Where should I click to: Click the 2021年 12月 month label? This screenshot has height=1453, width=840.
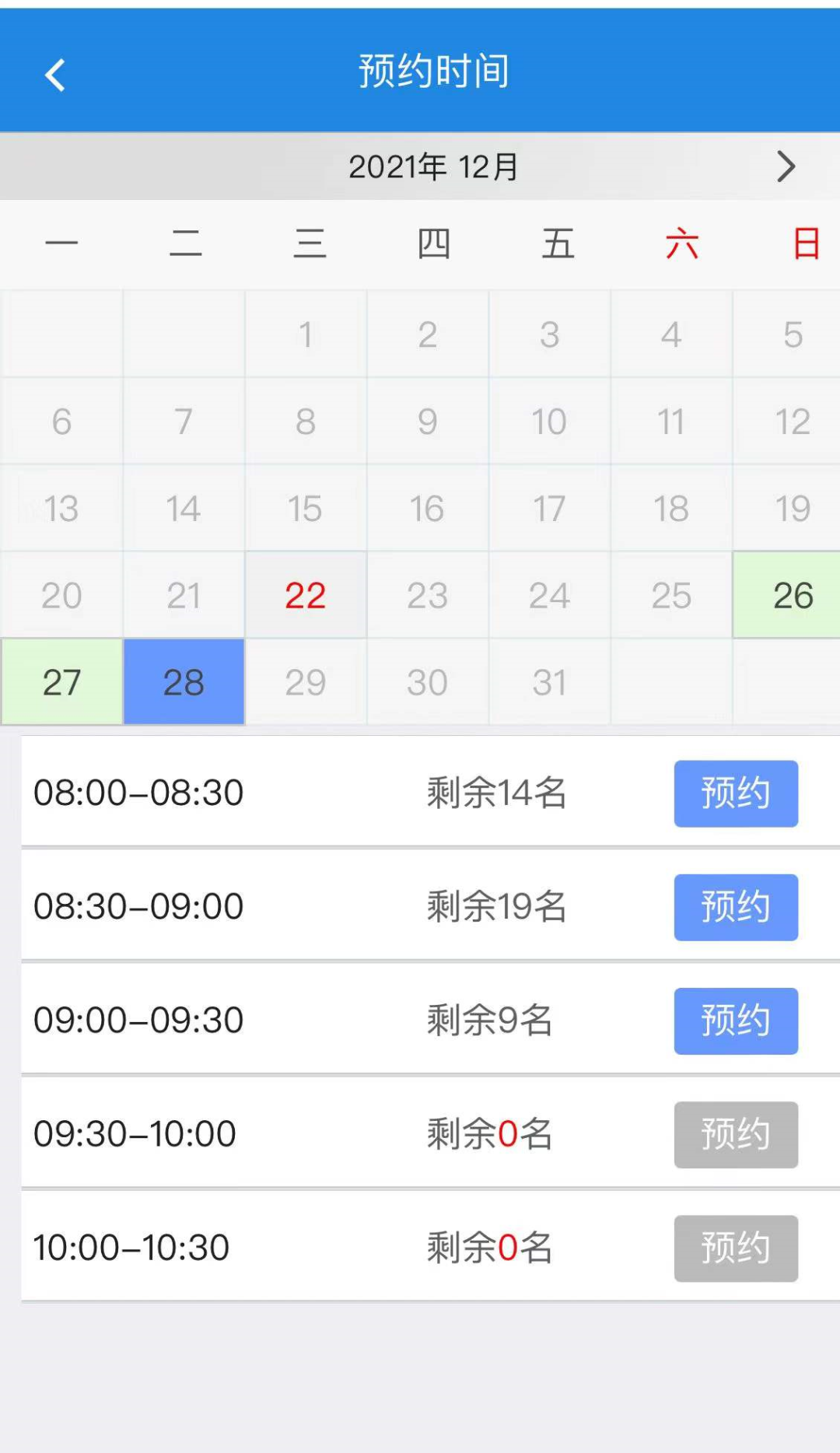[434, 166]
